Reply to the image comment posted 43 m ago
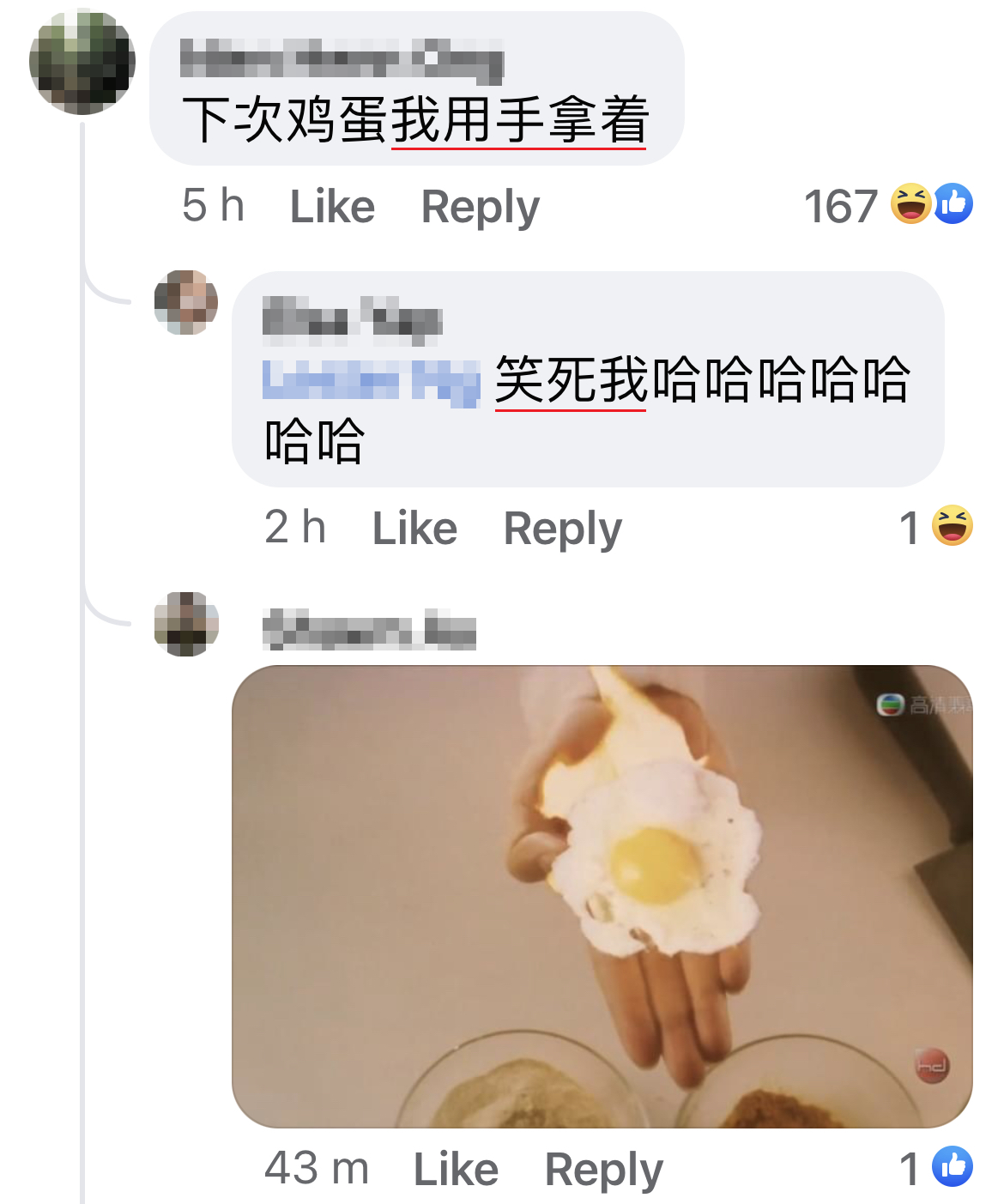Screen dimensions: 1004x1204 tap(603, 1169)
